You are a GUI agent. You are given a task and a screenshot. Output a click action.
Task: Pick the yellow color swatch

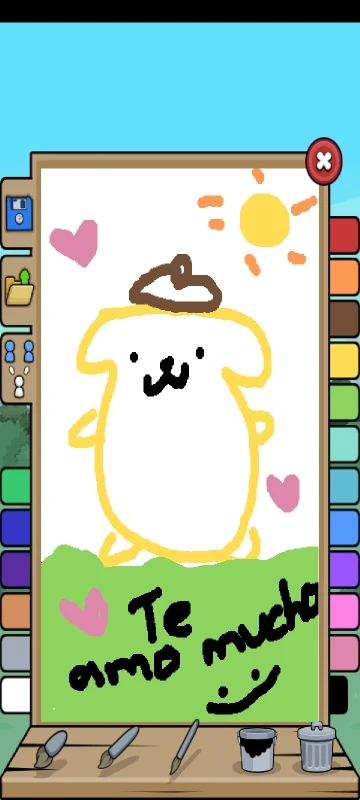click(344, 361)
